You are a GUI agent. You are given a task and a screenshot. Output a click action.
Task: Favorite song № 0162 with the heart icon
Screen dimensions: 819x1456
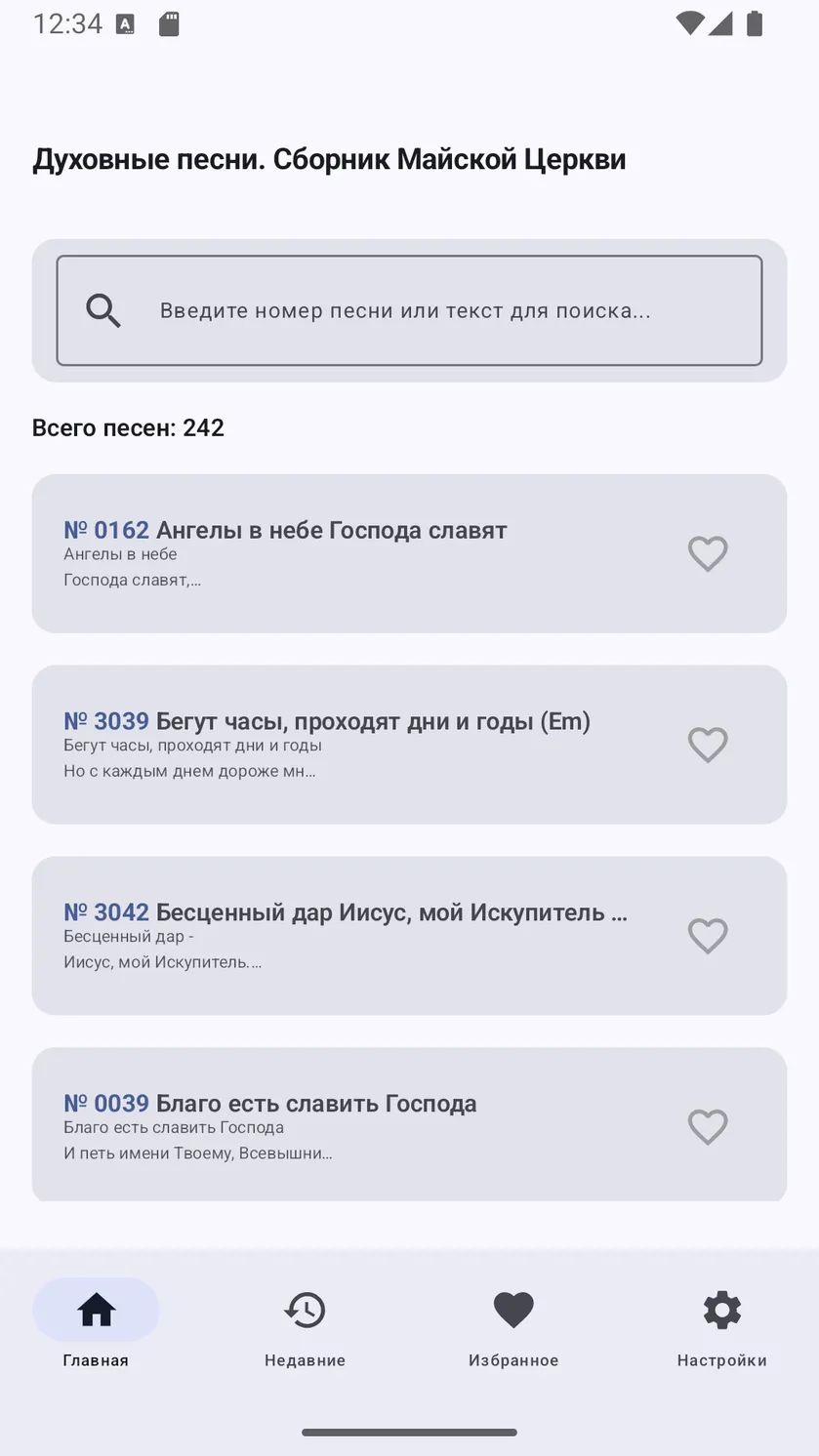tap(708, 553)
